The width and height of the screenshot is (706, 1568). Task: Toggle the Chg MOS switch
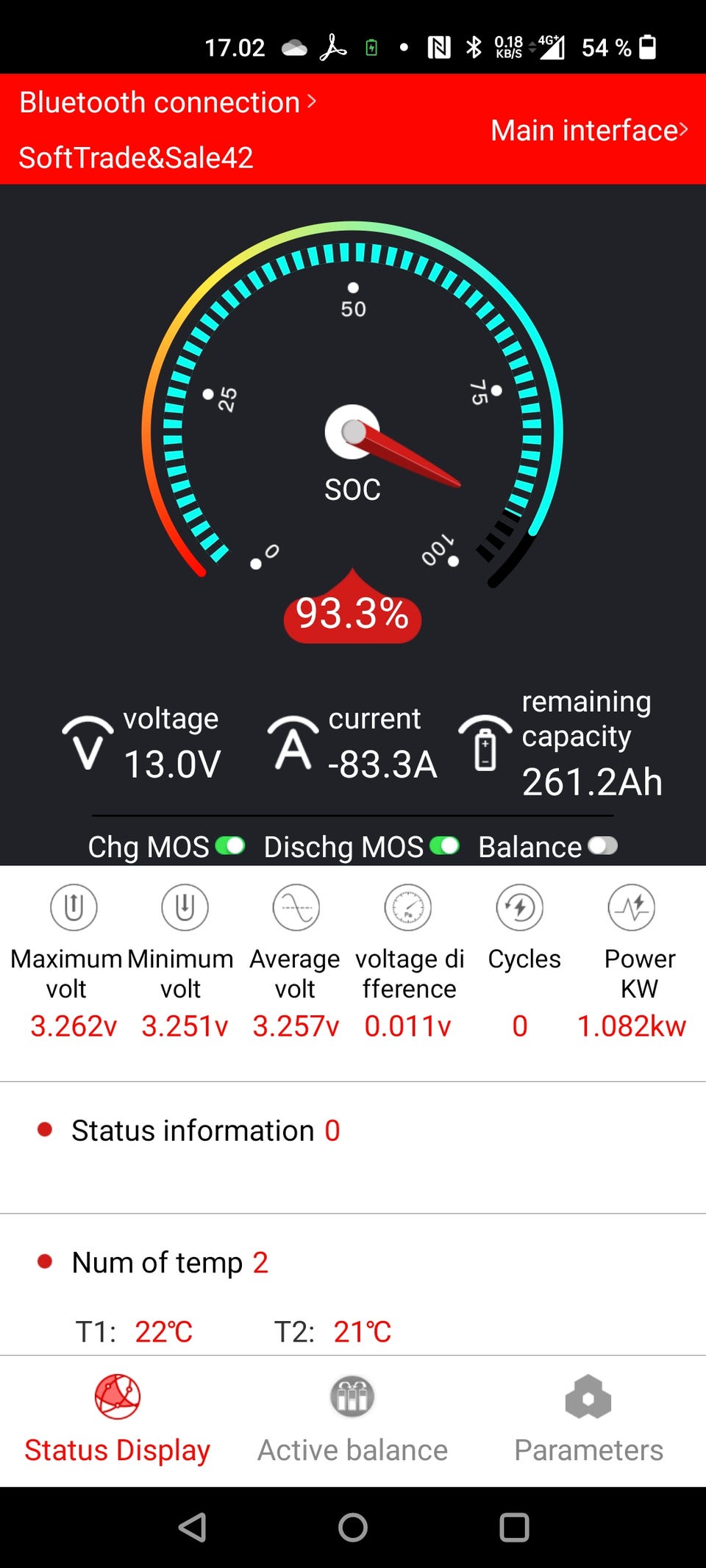[230, 845]
